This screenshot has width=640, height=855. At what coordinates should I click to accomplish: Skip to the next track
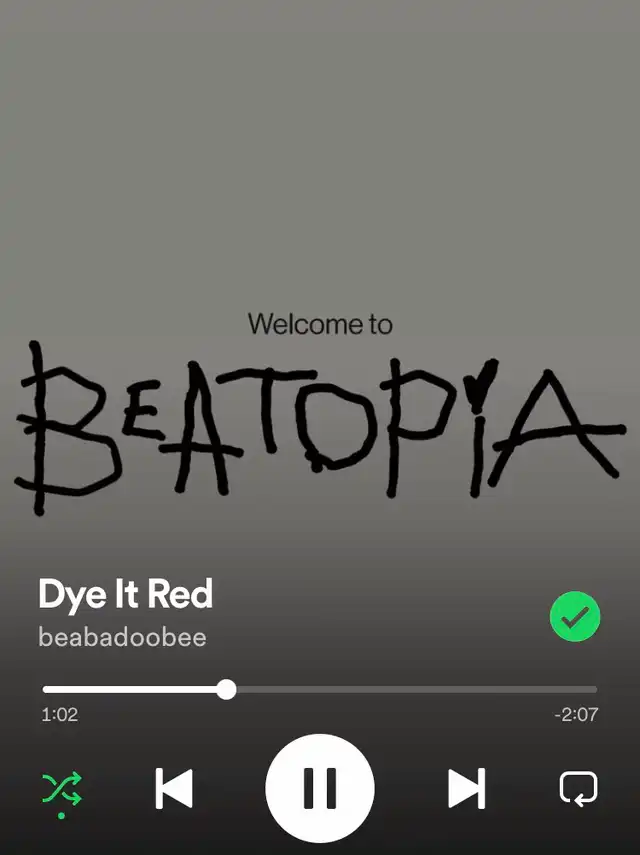466,789
